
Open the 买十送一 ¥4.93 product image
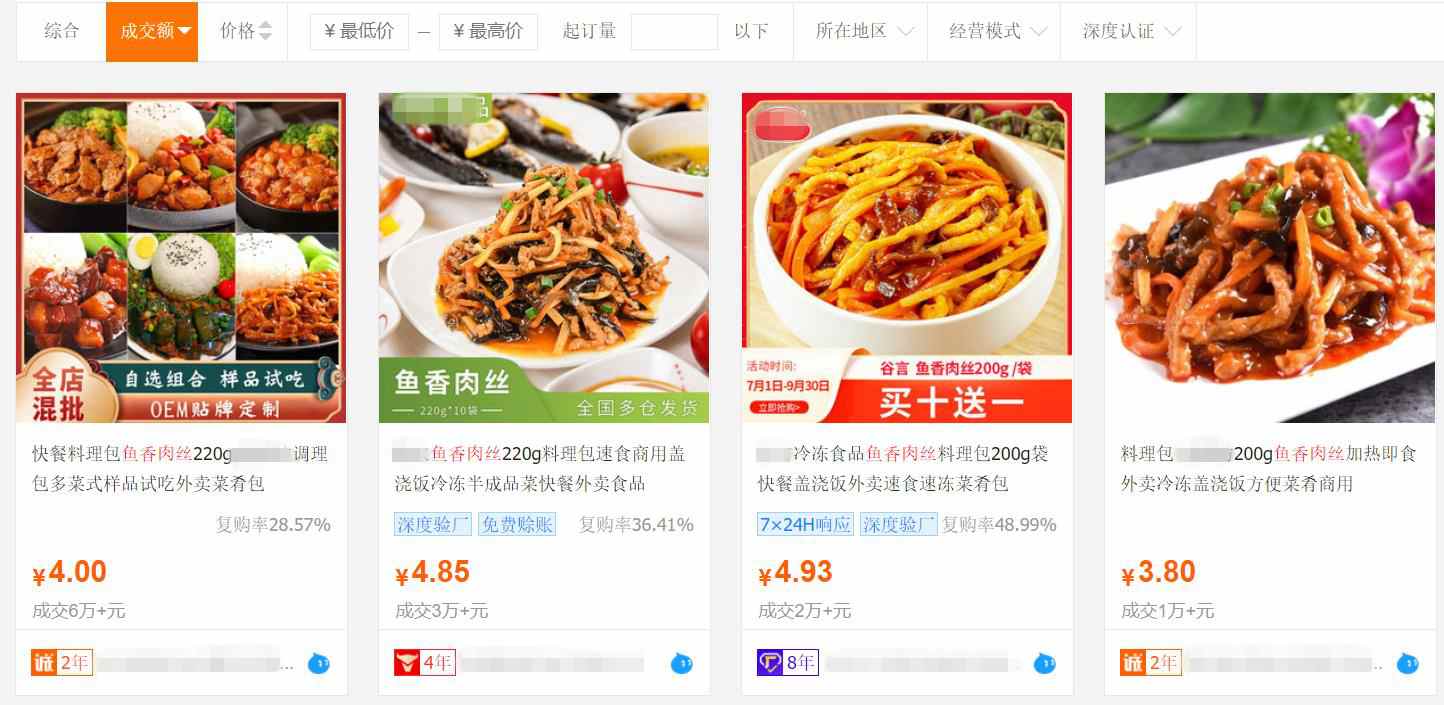906,258
